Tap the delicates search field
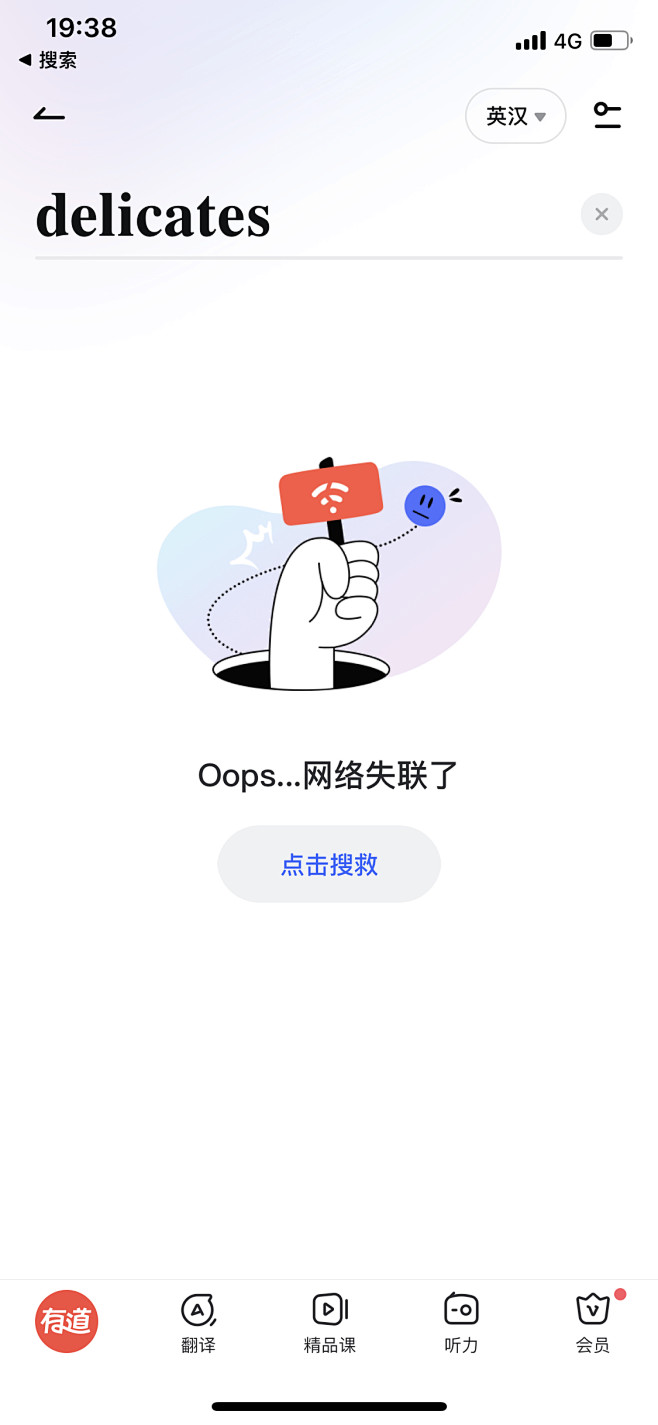The height and width of the screenshot is (1425, 658). pyautogui.click(x=300, y=214)
